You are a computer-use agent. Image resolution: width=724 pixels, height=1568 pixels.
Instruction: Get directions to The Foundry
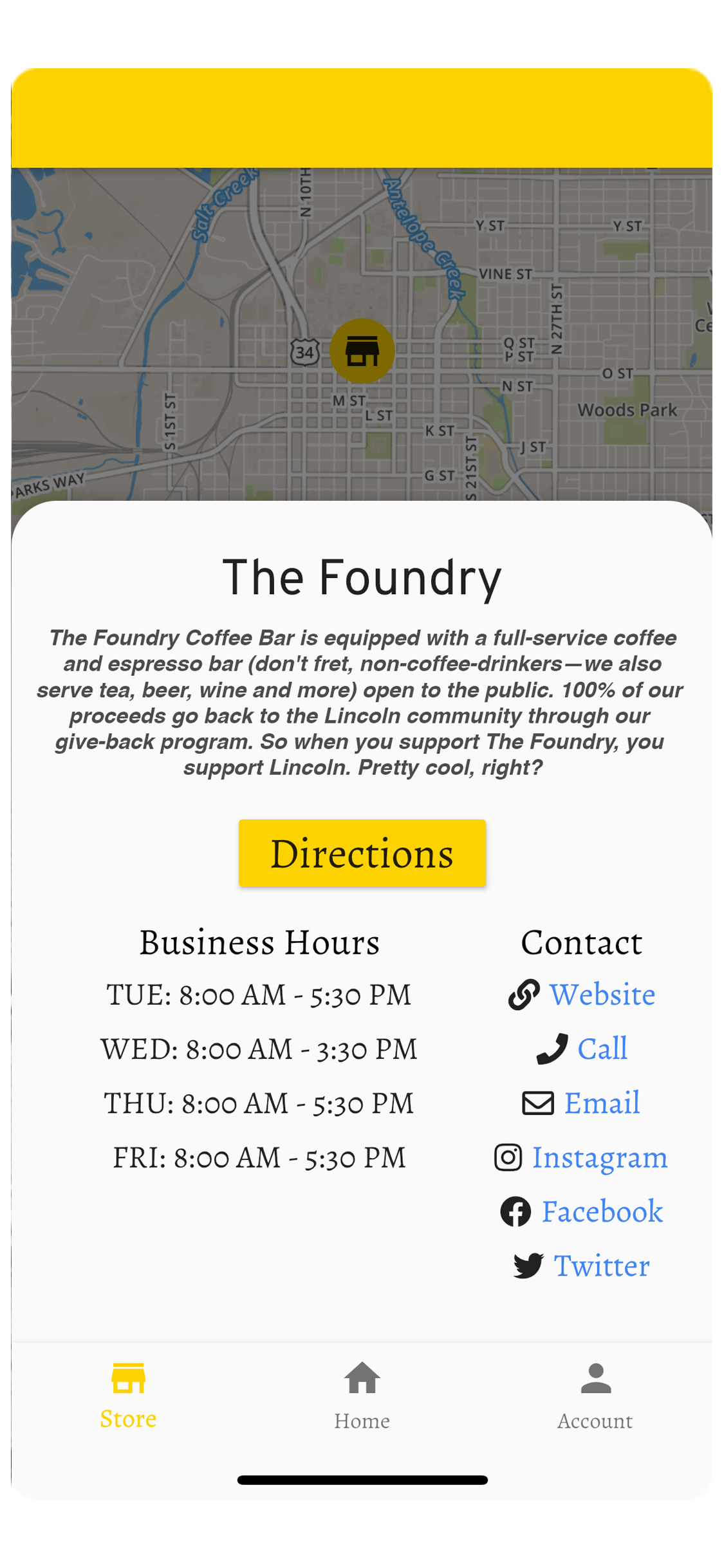pyautogui.click(x=362, y=853)
